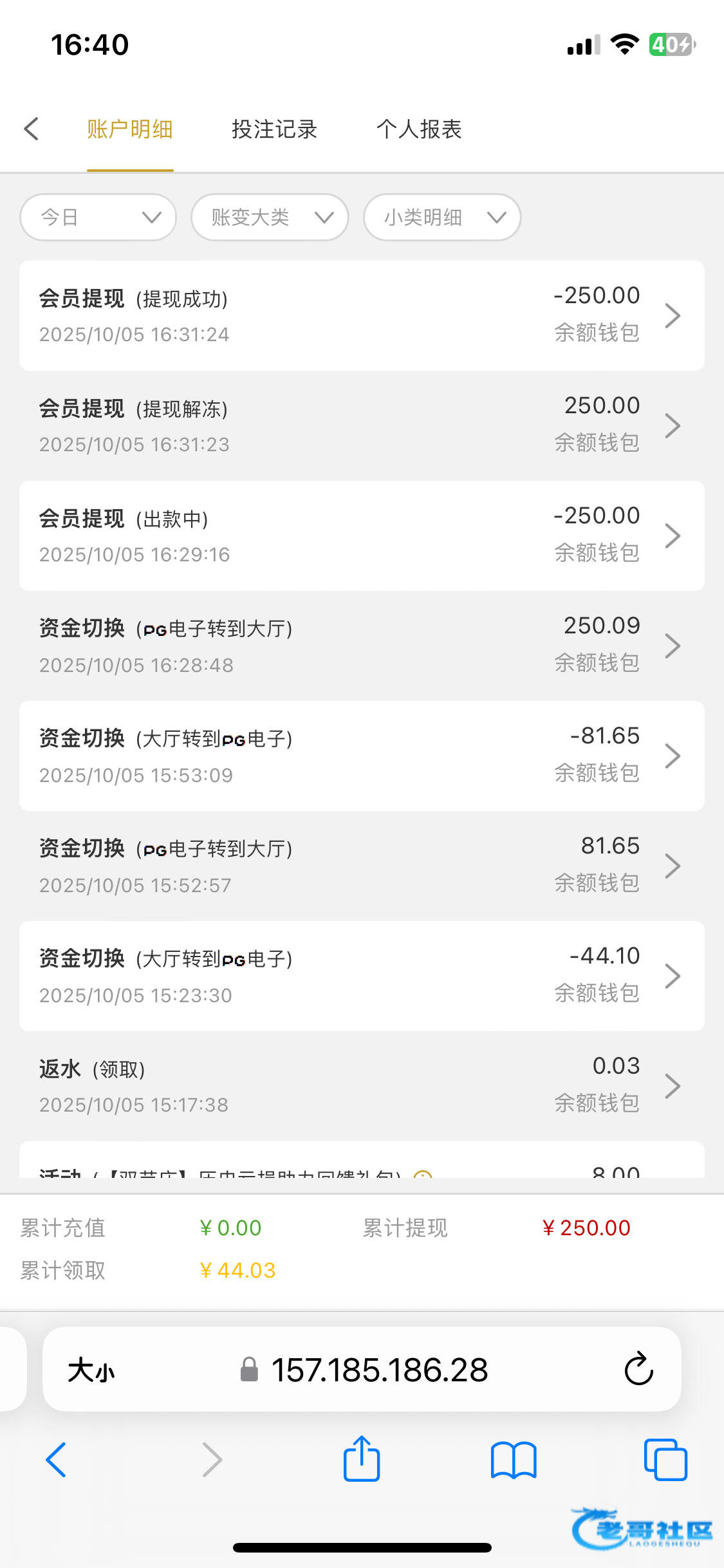Open the 会员提现 (提现成功) record
The image size is (724, 1568).
[x=362, y=315]
